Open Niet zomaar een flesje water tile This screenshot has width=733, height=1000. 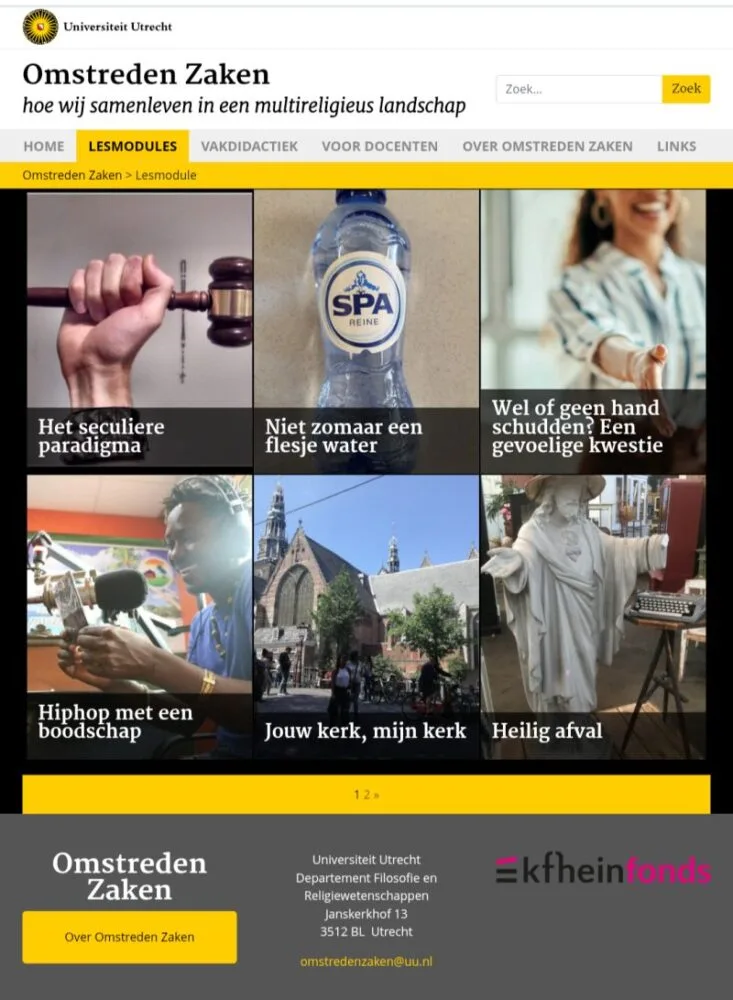366,330
